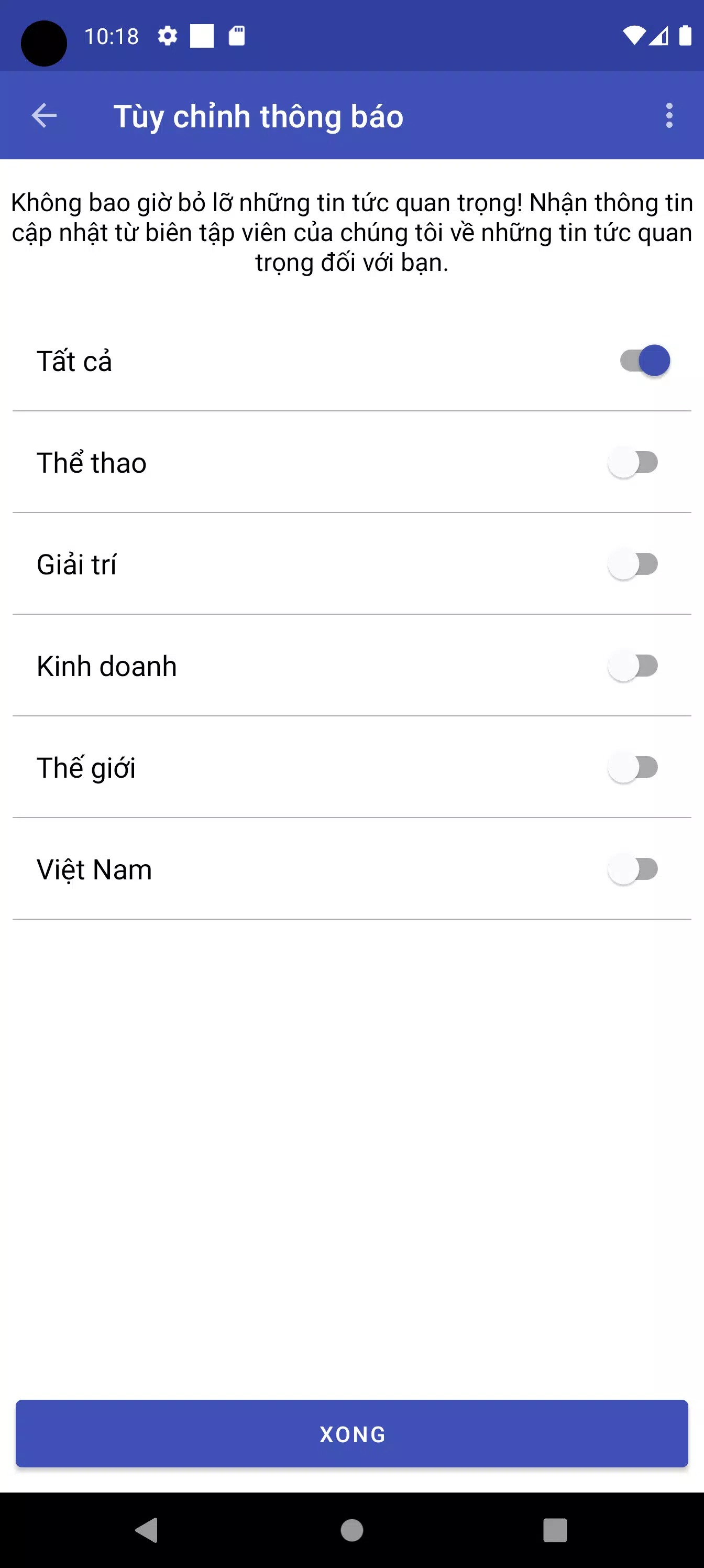Tap the XONG button to finish
This screenshot has height=1568, width=704.
tap(351, 1433)
